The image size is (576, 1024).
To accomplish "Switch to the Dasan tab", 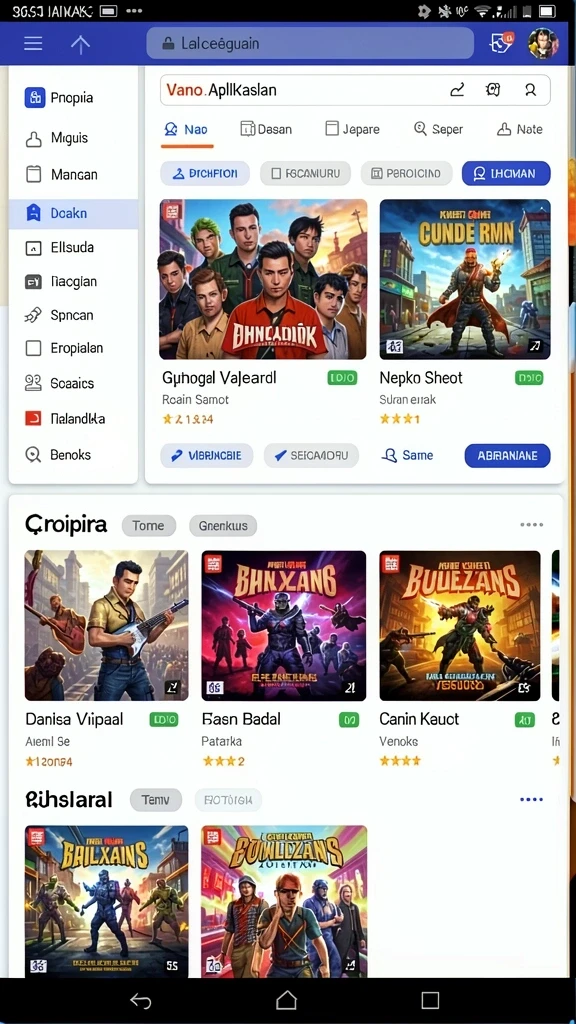I will click(x=266, y=129).
